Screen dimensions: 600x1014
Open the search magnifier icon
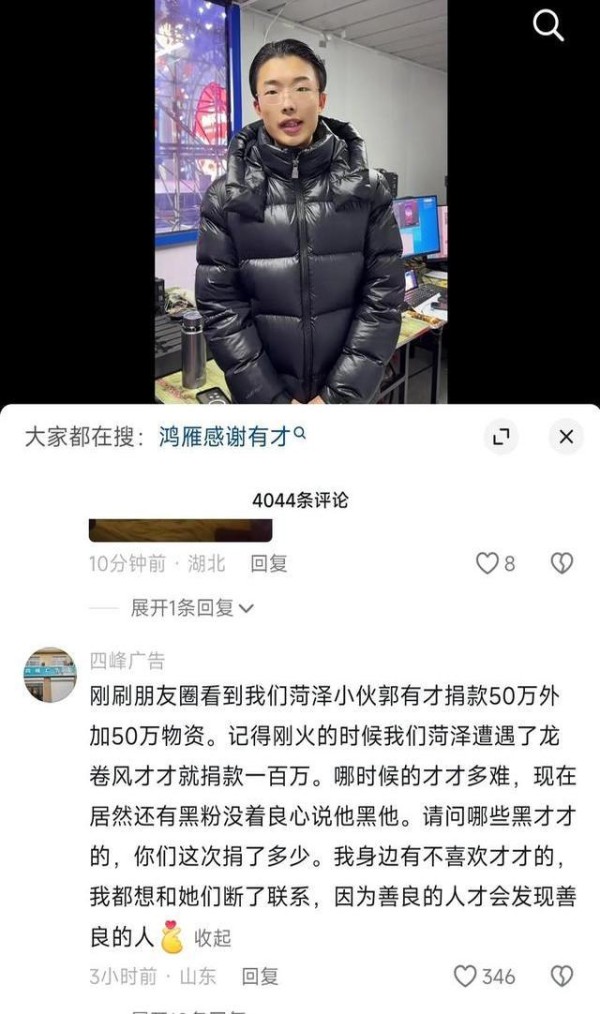549,27
